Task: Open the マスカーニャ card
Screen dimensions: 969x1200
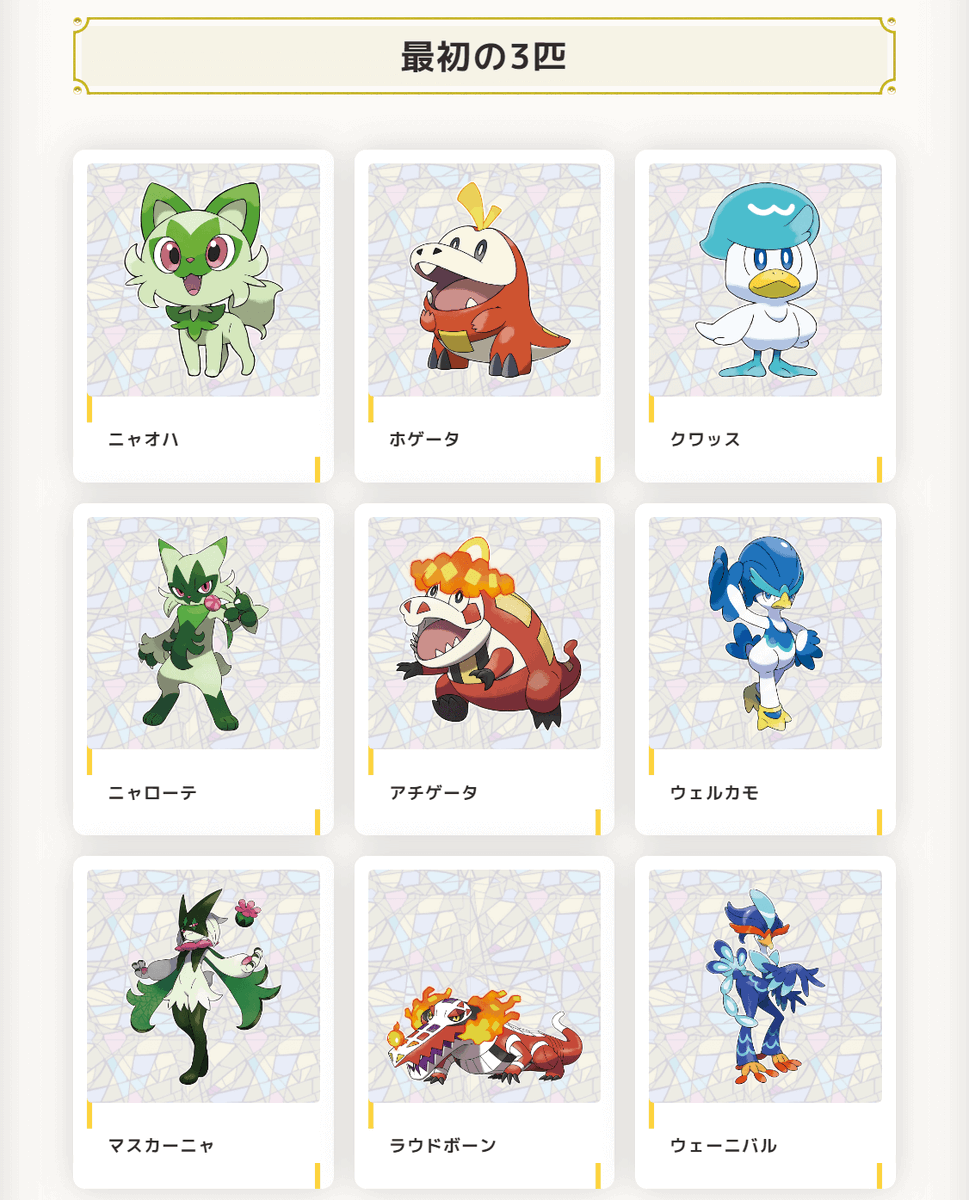Action: pos(203,1021)
